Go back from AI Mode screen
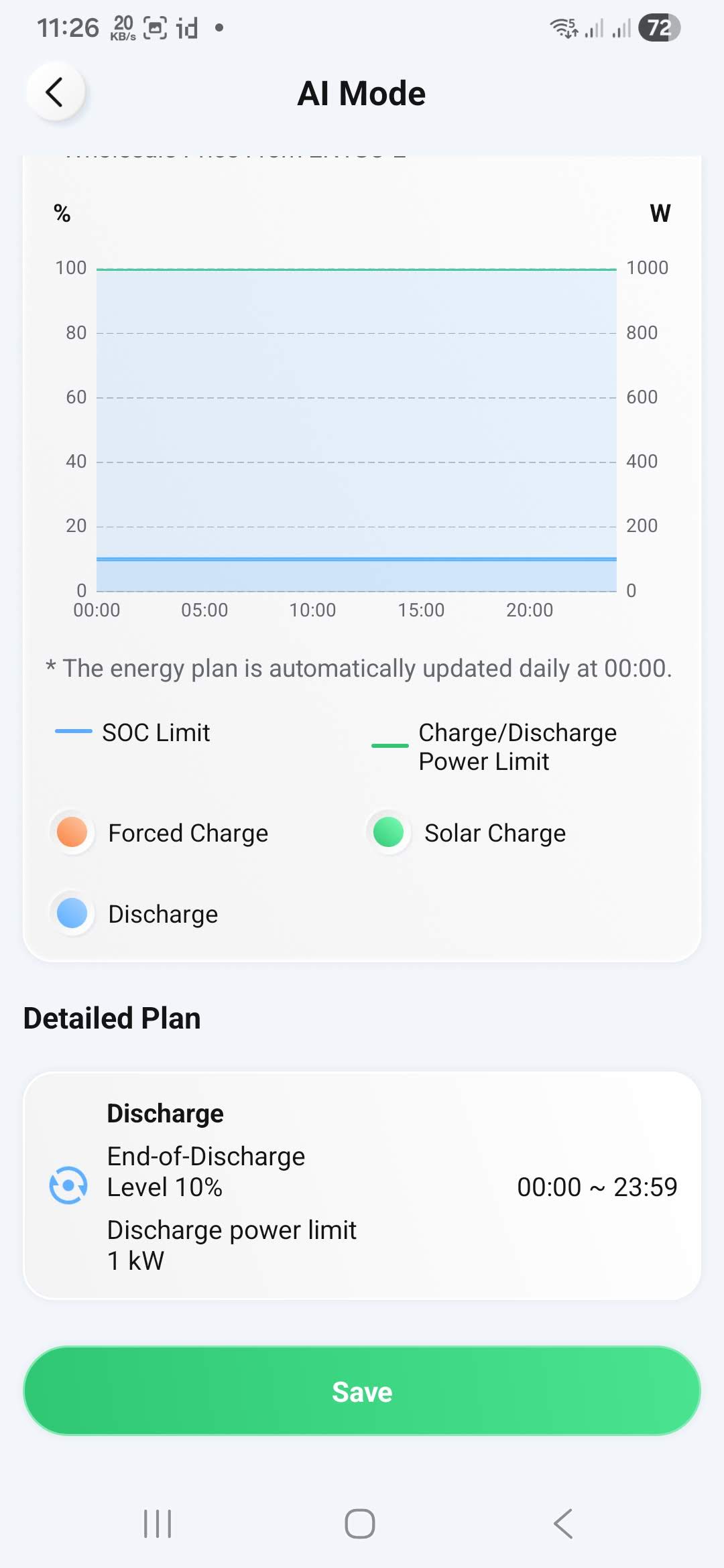The width and height of the screenshot is (724, 1568). click(55, 92)
